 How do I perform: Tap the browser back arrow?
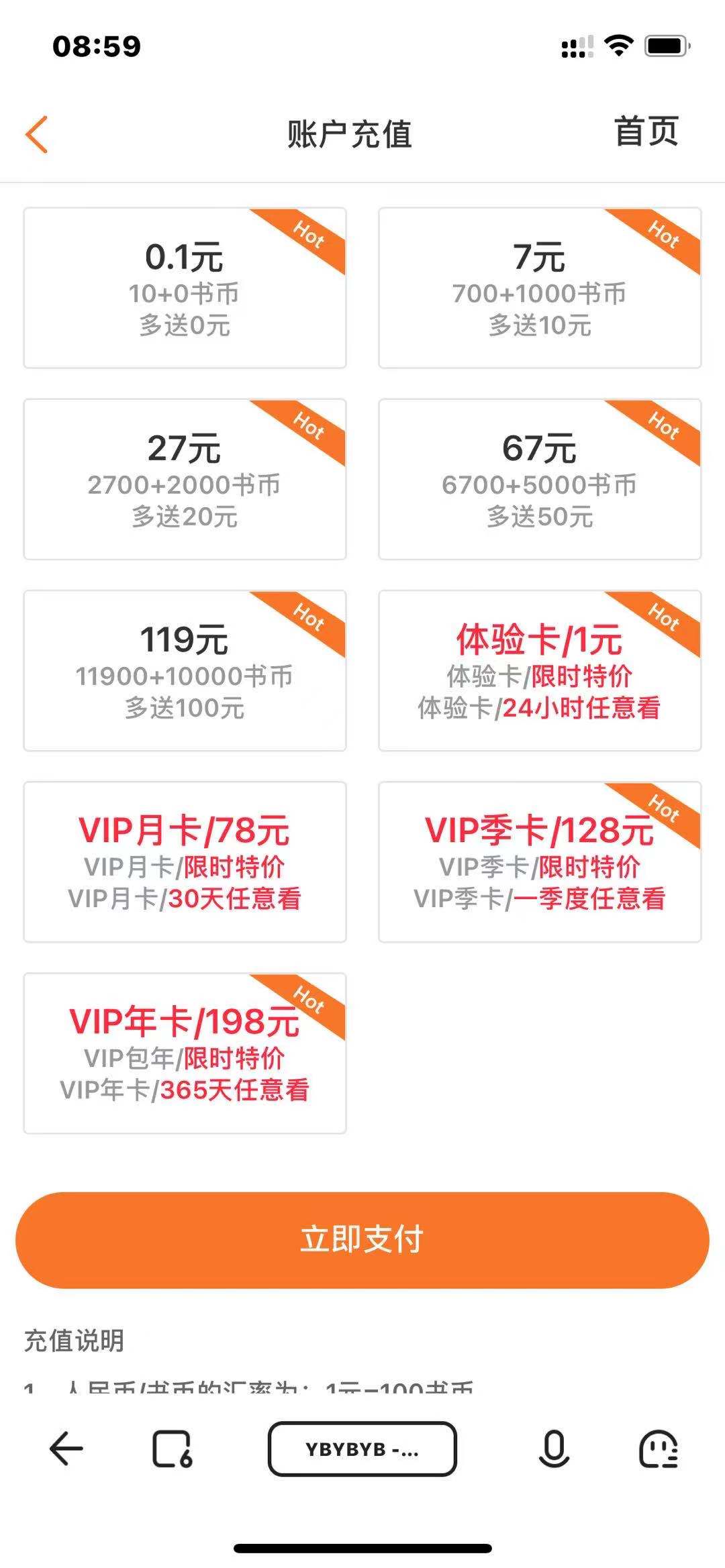66,1449
